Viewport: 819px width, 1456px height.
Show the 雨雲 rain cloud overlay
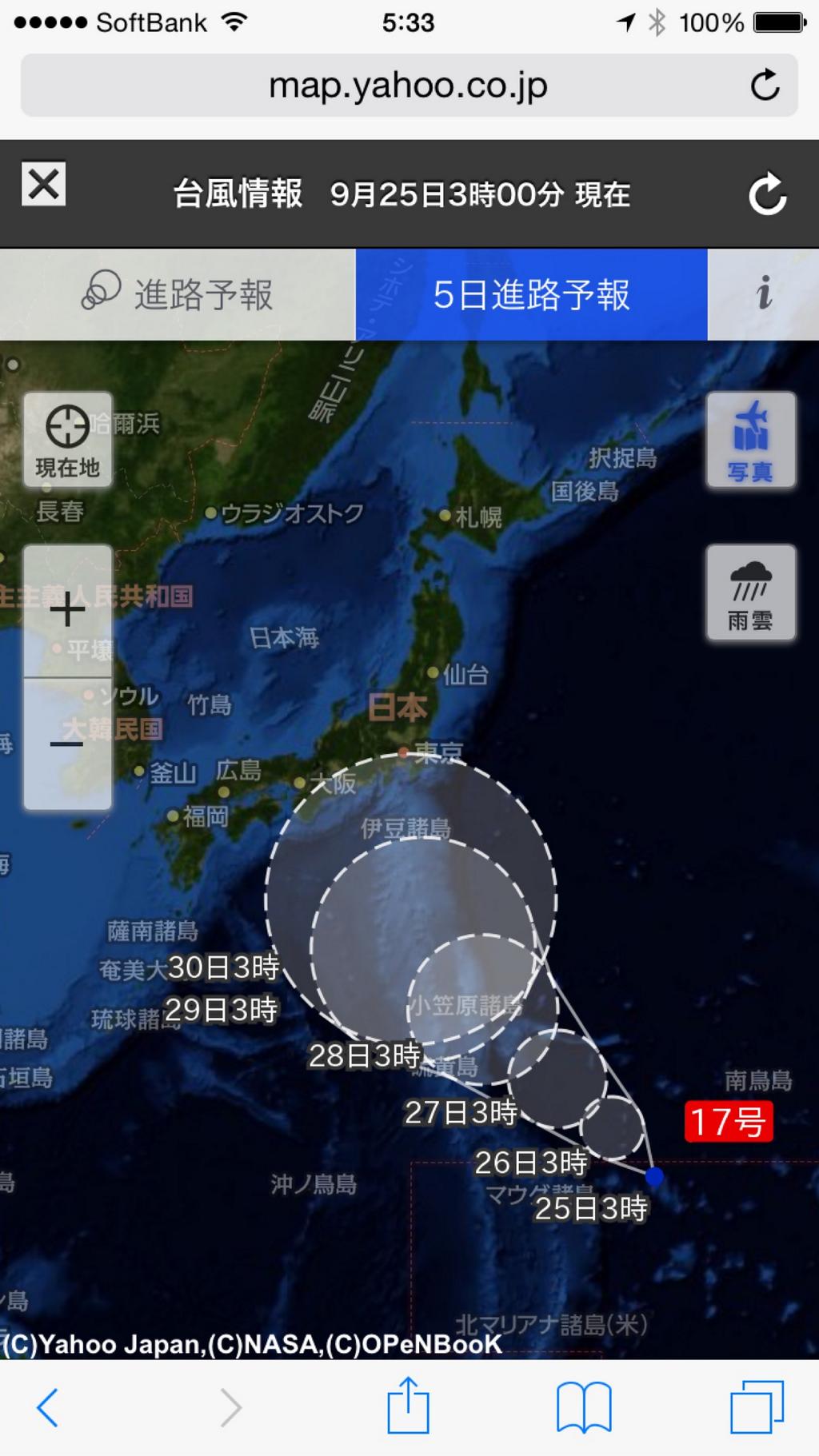tap(751, 592)
